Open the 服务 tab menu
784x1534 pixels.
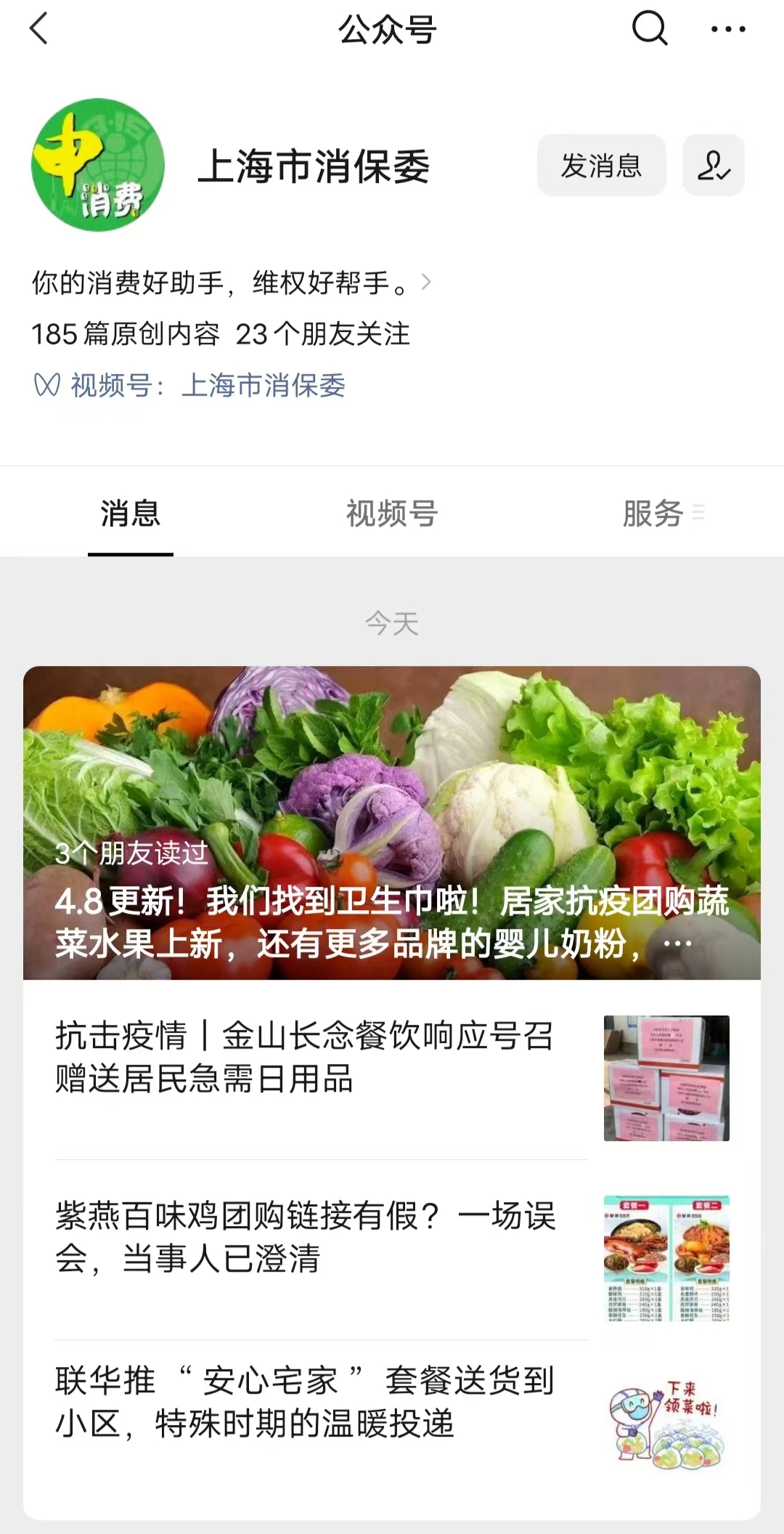[663, 514]
